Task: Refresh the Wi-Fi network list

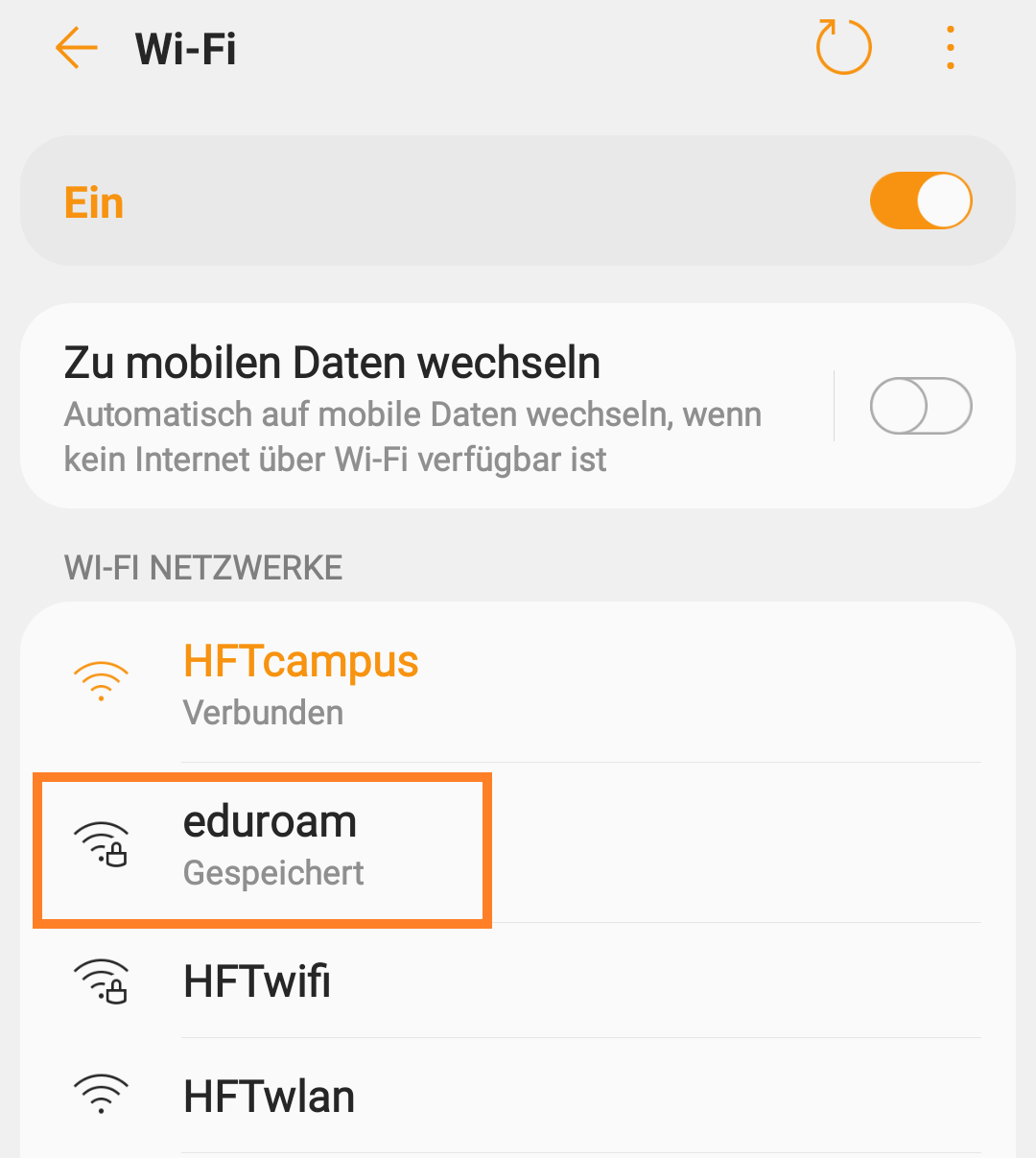Action: point(843,48)
